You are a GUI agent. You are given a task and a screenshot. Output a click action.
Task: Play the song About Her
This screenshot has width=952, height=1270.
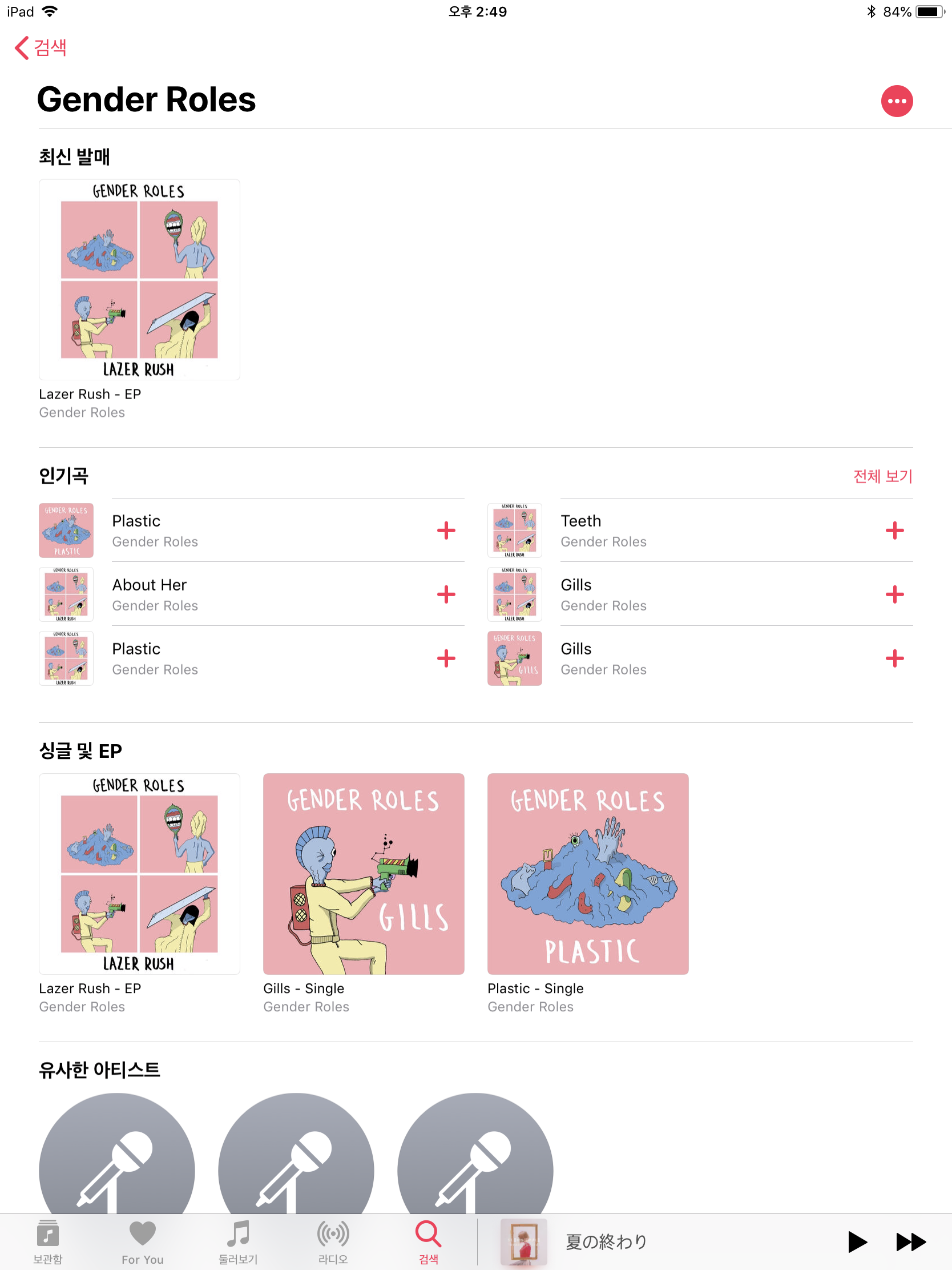[149, 585]
